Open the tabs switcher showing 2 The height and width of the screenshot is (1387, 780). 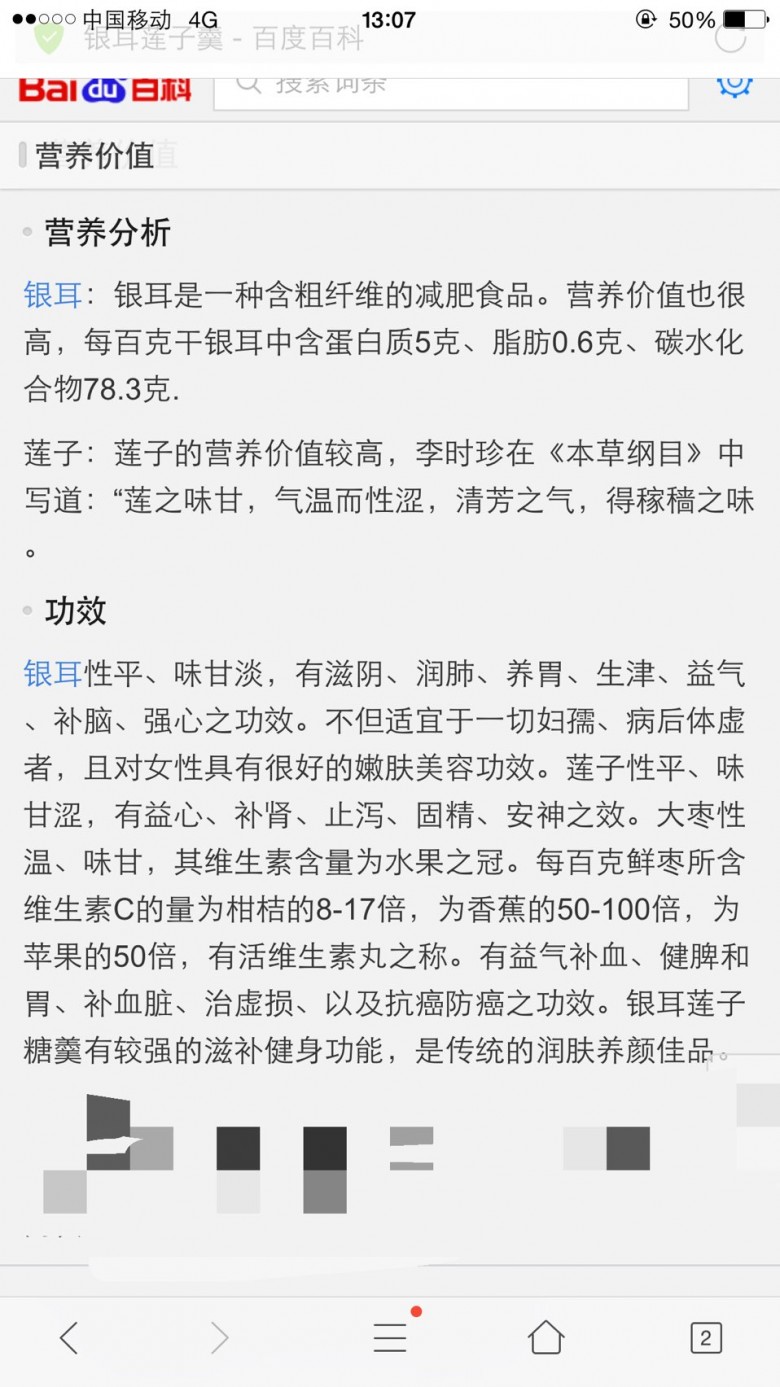(x=706, y=1338)
